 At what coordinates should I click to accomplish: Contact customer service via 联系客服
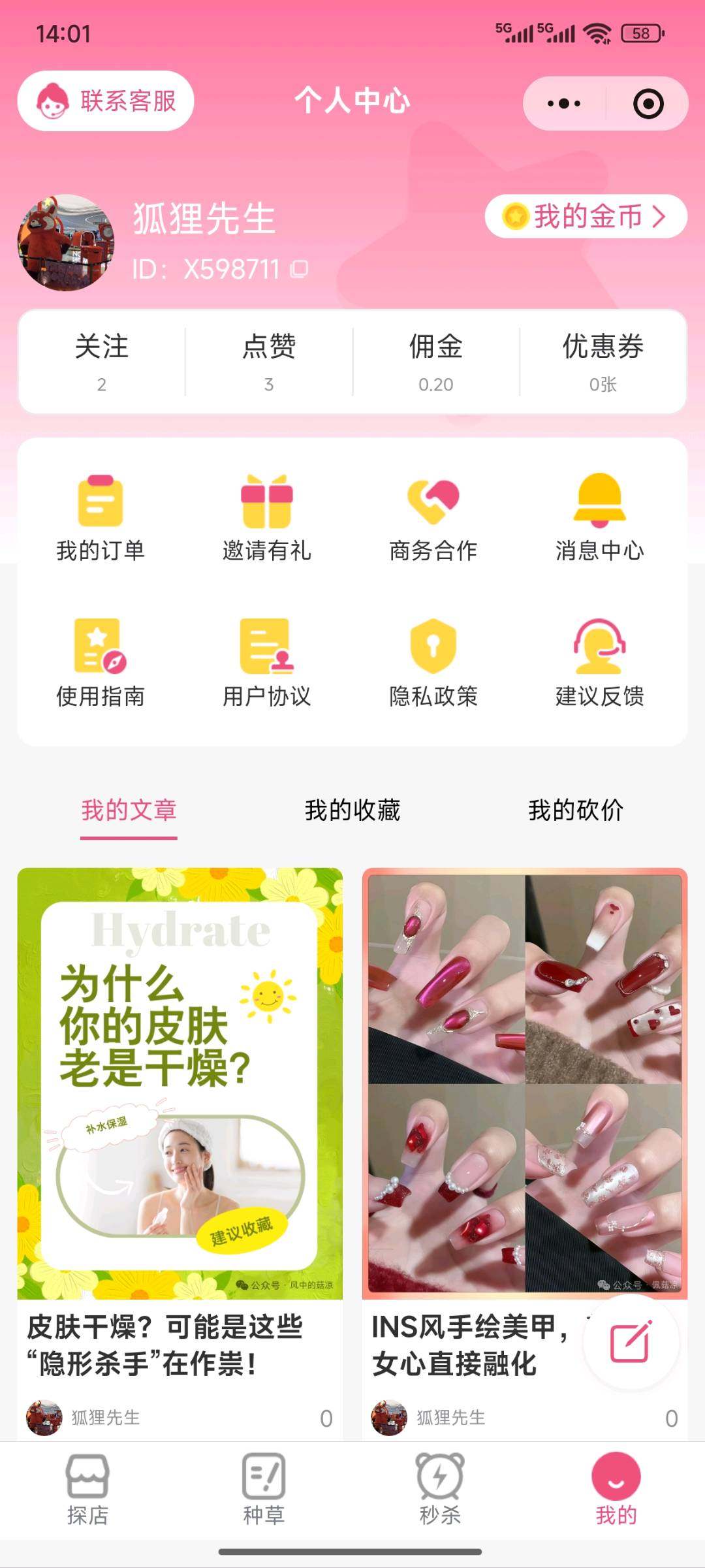click(x=106, y=101)
